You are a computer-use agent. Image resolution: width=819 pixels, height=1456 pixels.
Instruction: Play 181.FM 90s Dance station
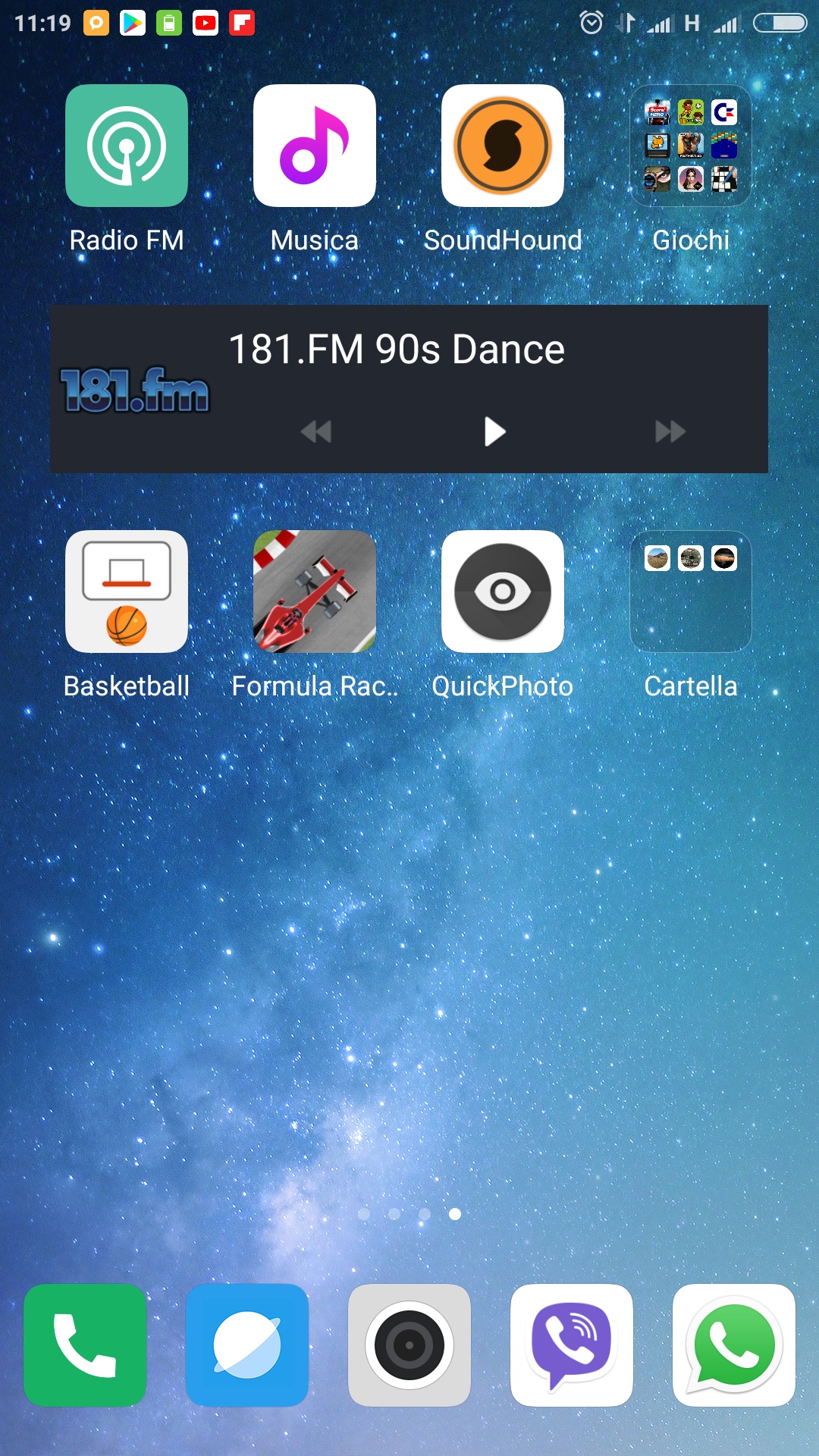494,431
